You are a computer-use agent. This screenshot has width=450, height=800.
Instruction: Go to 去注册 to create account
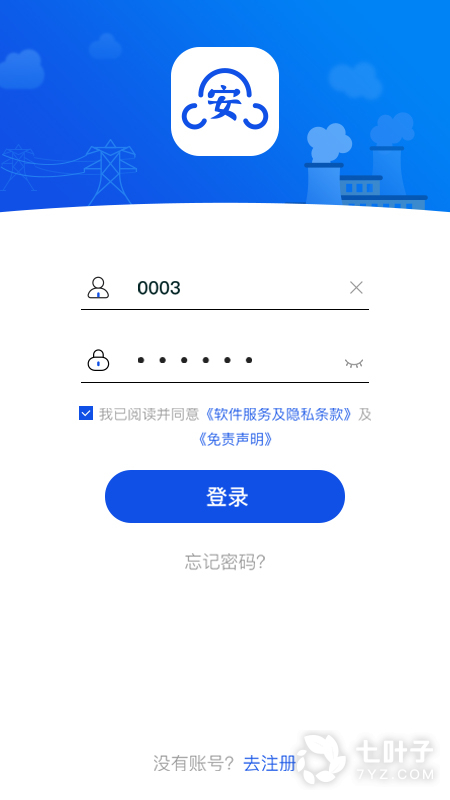[x=269, y=764]
